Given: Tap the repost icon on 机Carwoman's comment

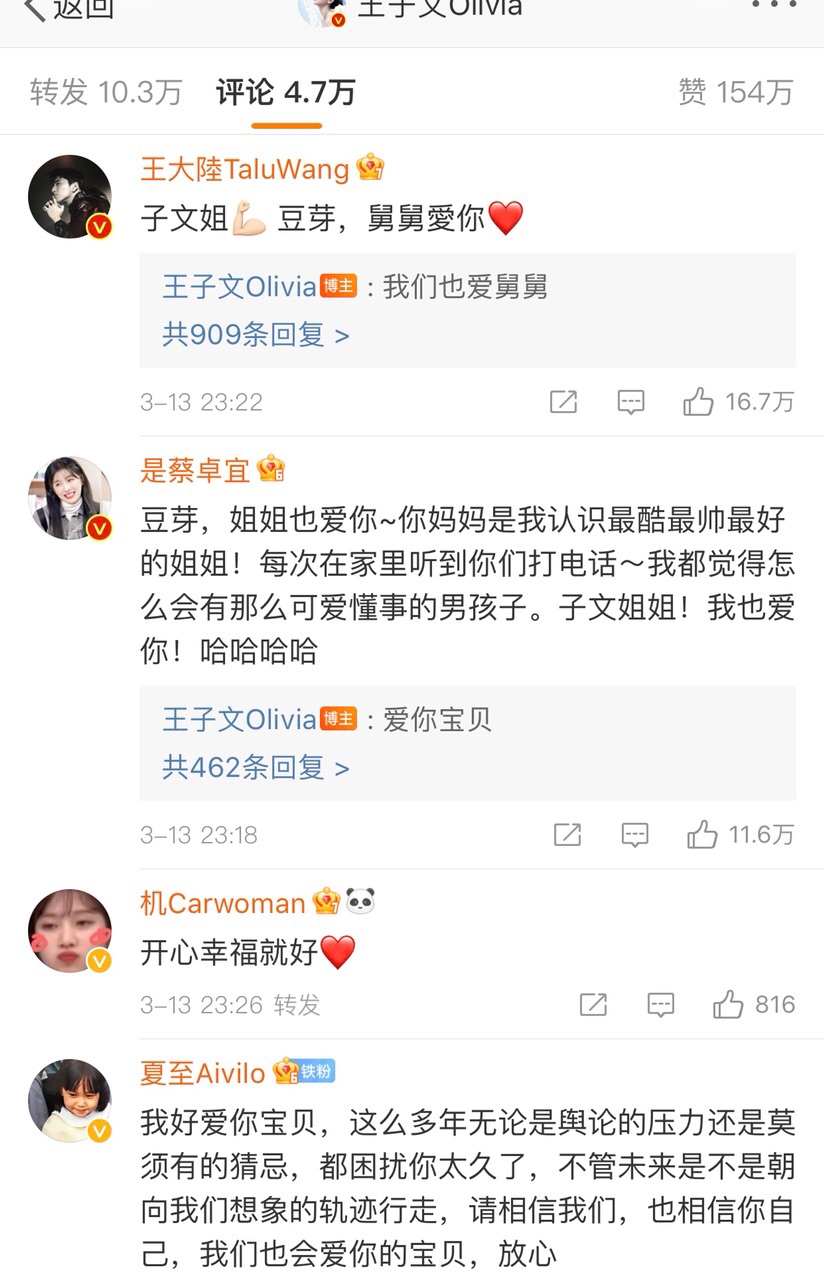Looking at the screenshot, I should tap(593, 1005).
